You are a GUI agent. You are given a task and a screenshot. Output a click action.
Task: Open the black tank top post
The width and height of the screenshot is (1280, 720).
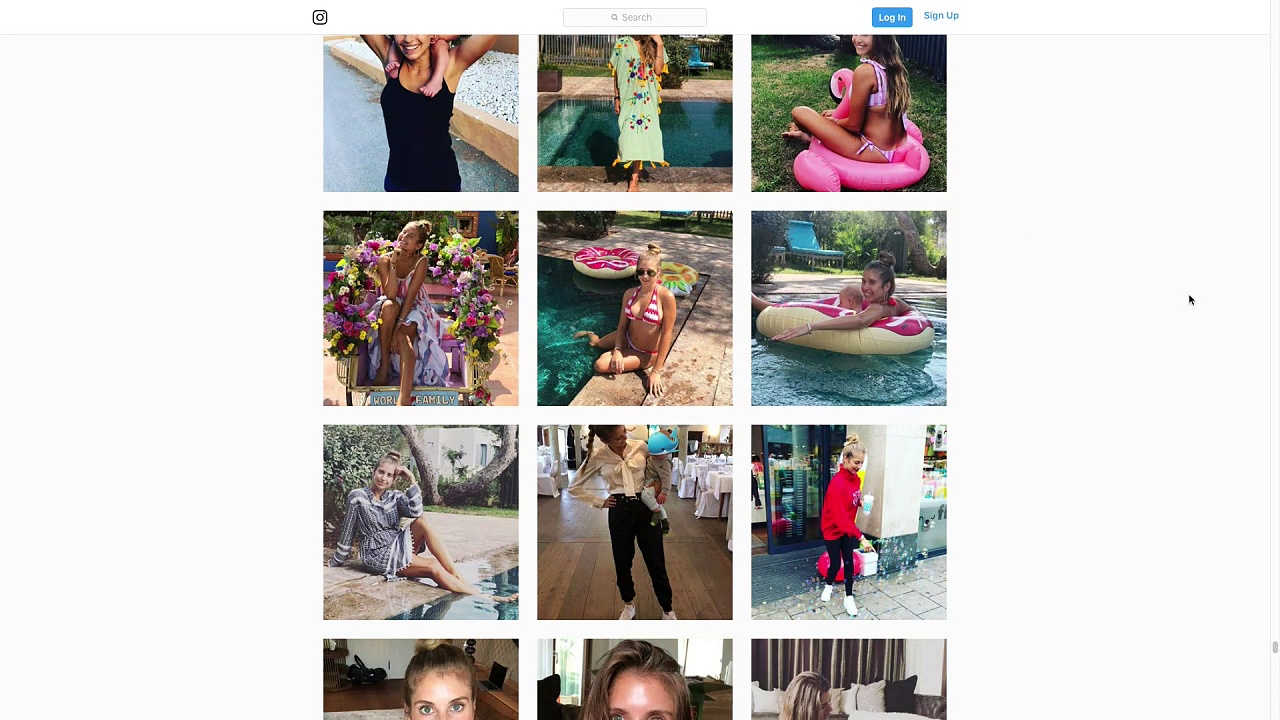pyautogui.click(x=421, y=113)
